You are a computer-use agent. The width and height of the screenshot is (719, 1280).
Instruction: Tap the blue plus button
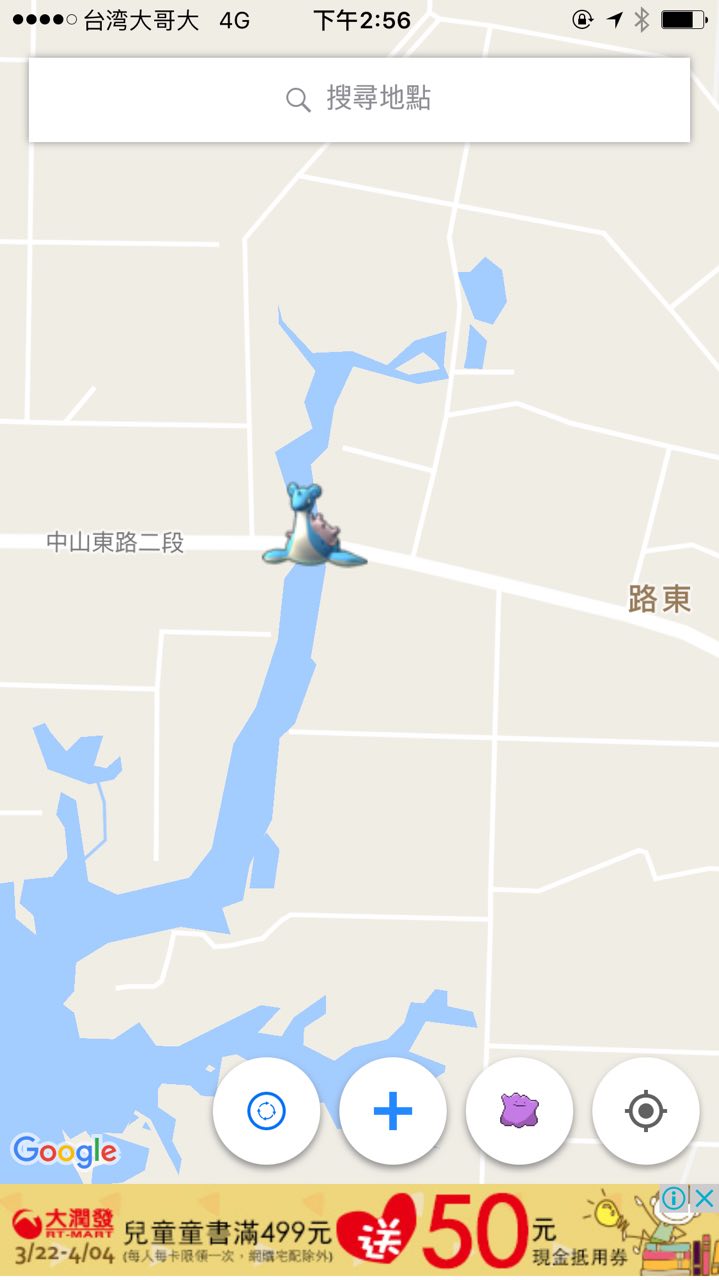393,1111
